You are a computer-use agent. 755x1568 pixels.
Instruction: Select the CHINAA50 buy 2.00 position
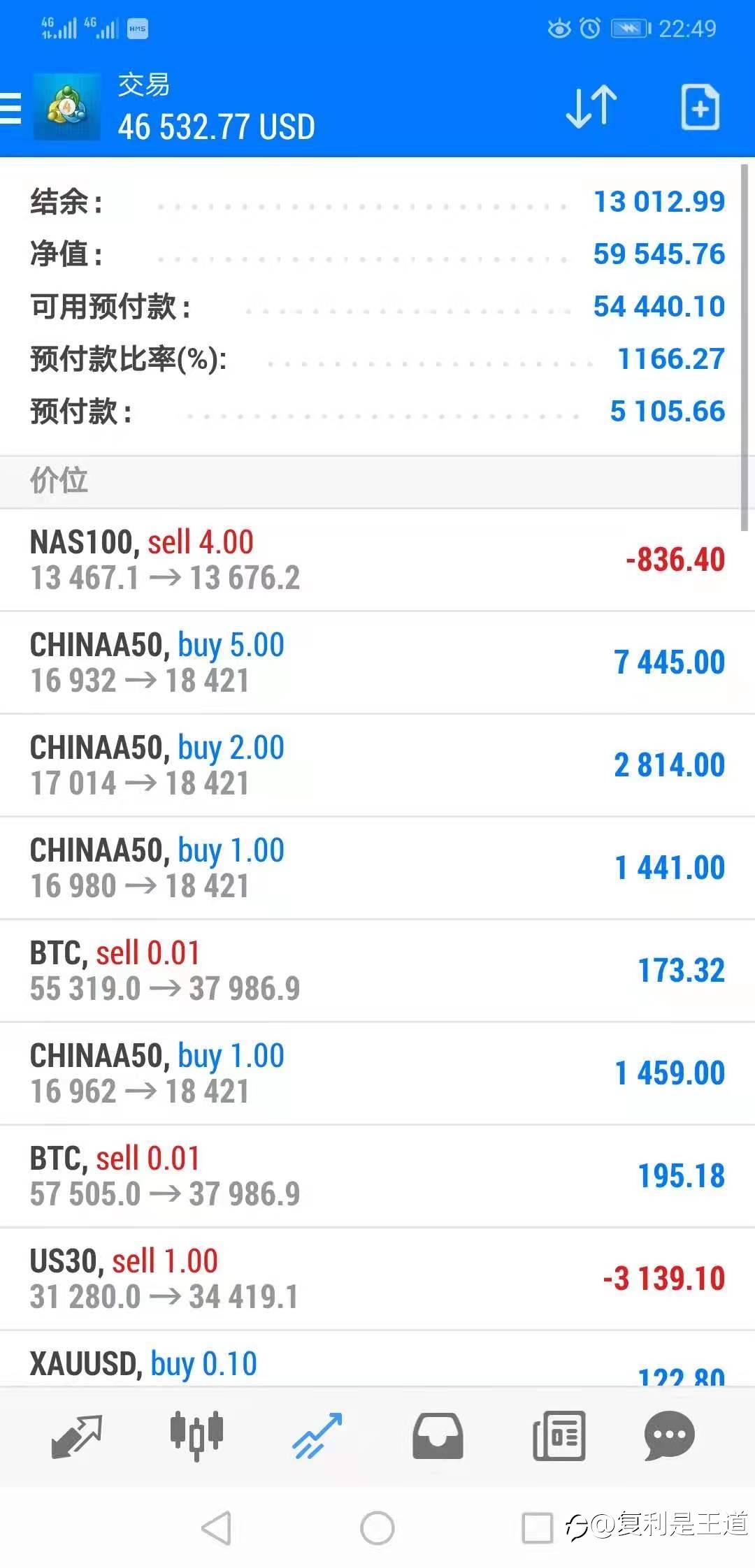(x=377, y=765)
